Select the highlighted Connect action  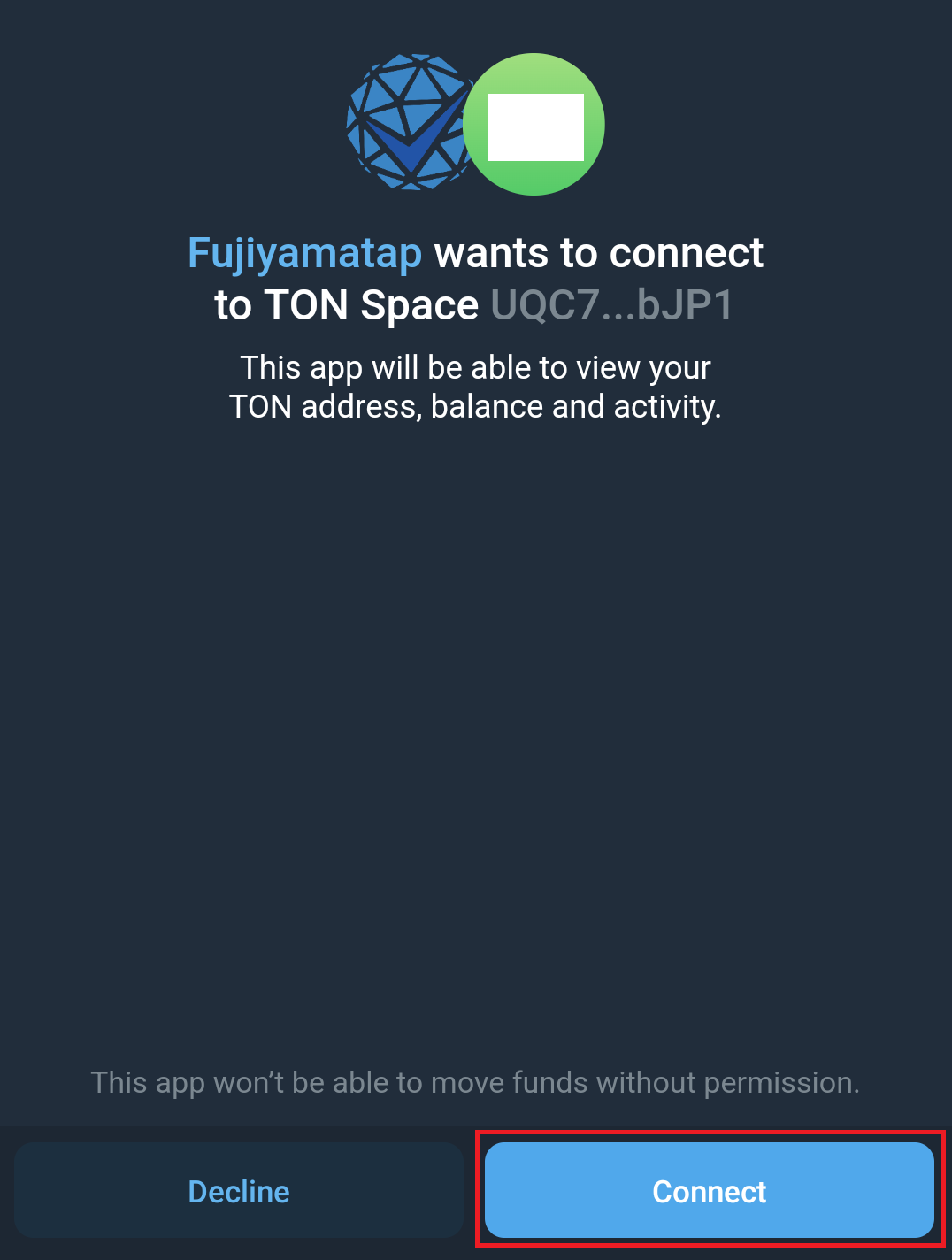708,1191
